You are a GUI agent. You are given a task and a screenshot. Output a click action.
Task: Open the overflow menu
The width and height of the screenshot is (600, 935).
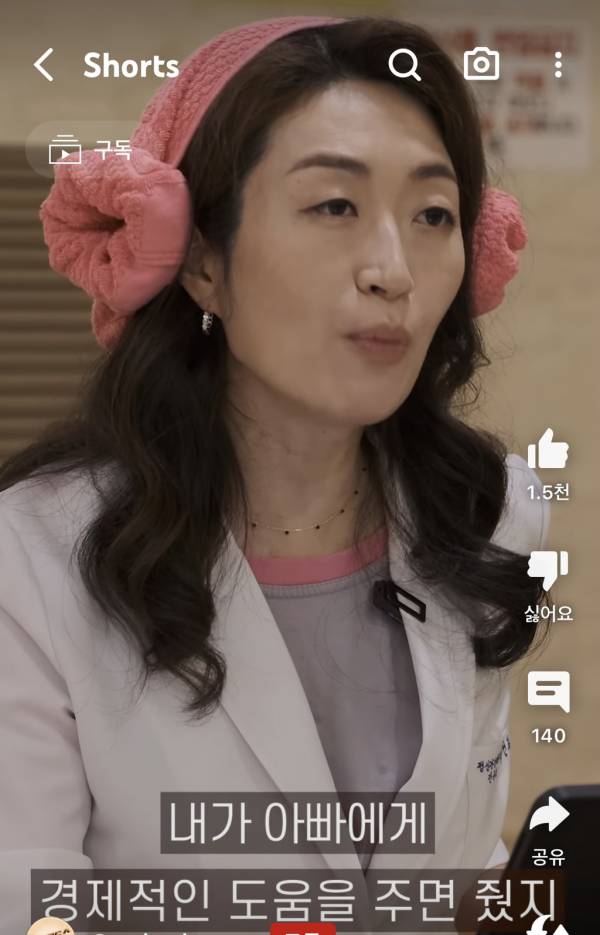[558, 65]
